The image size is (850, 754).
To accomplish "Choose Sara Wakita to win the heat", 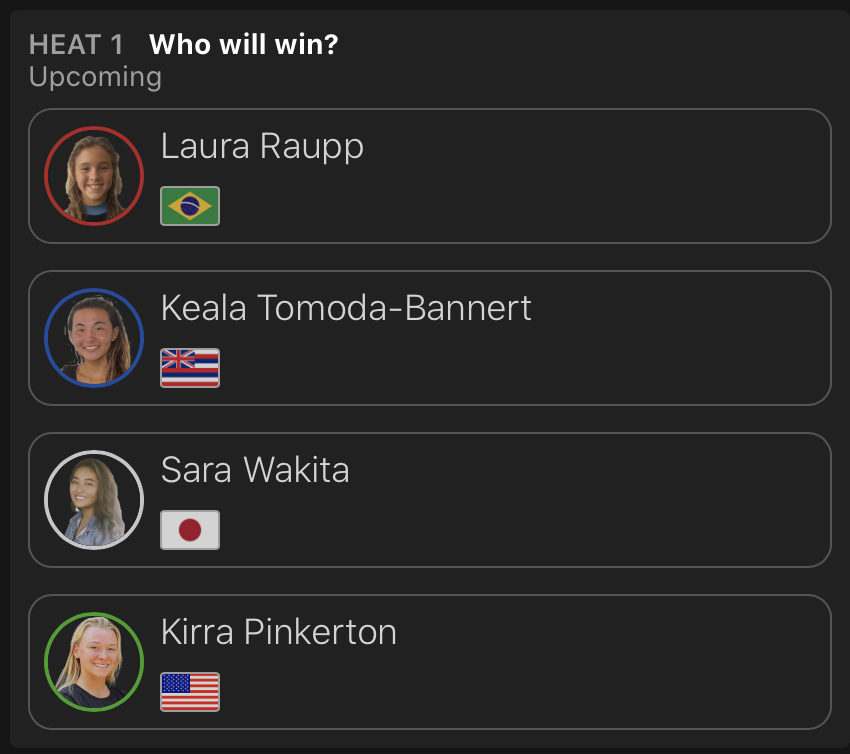I will pyautogui.click(x=430, y=500).
